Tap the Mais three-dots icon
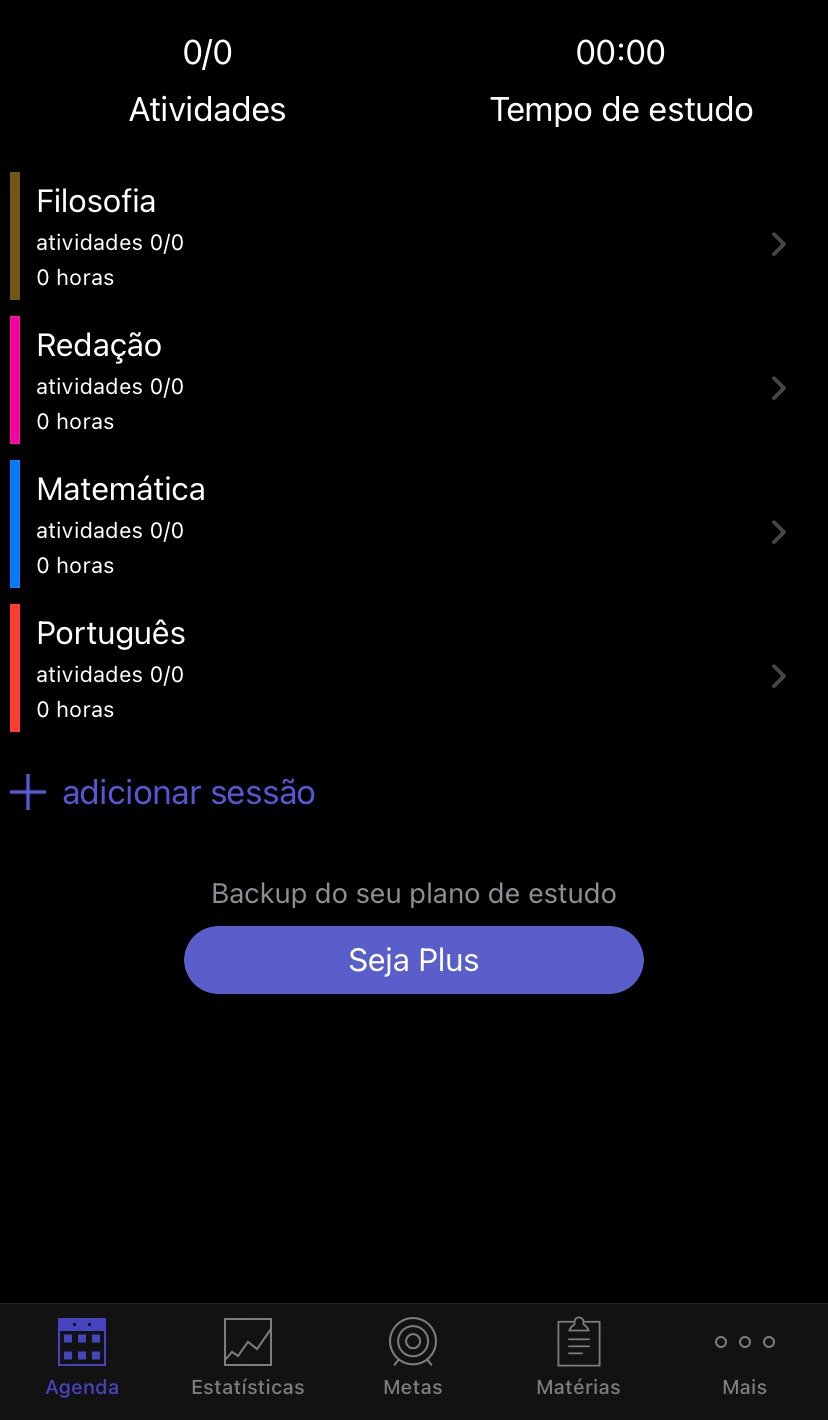This screenshot has width=828, height=1420. 744,1340
